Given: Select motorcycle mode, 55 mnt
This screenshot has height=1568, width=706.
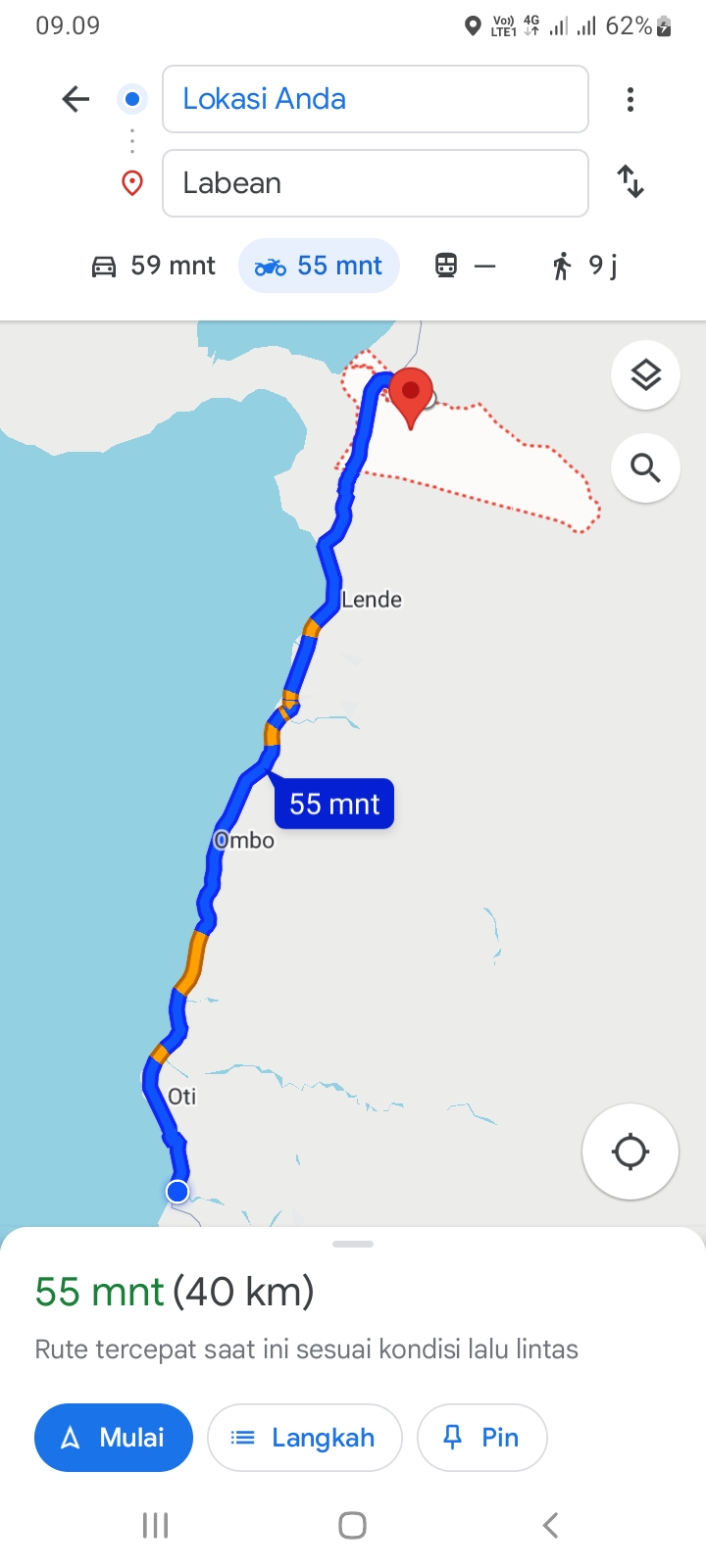Looking at the screenshot, I should point(319,266).
